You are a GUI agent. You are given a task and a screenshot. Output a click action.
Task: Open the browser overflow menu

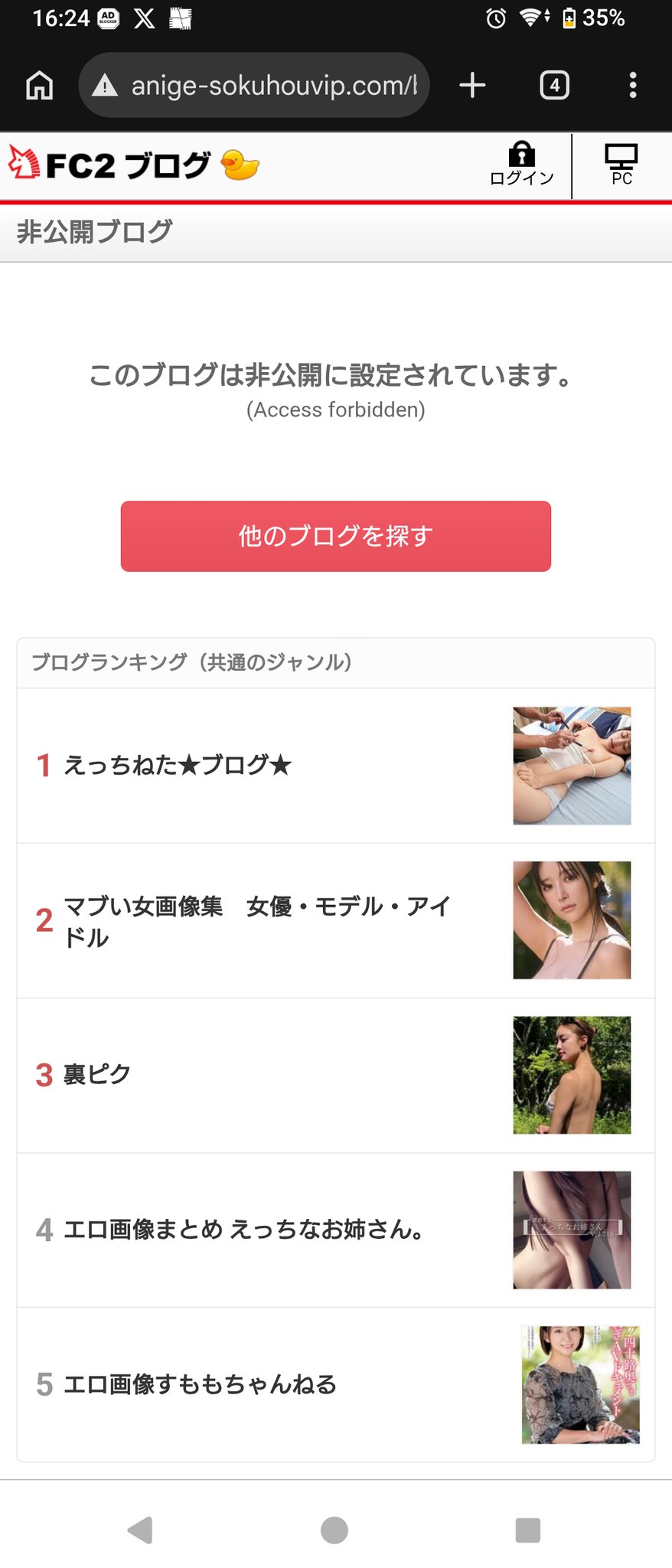(x=632, y=85)
